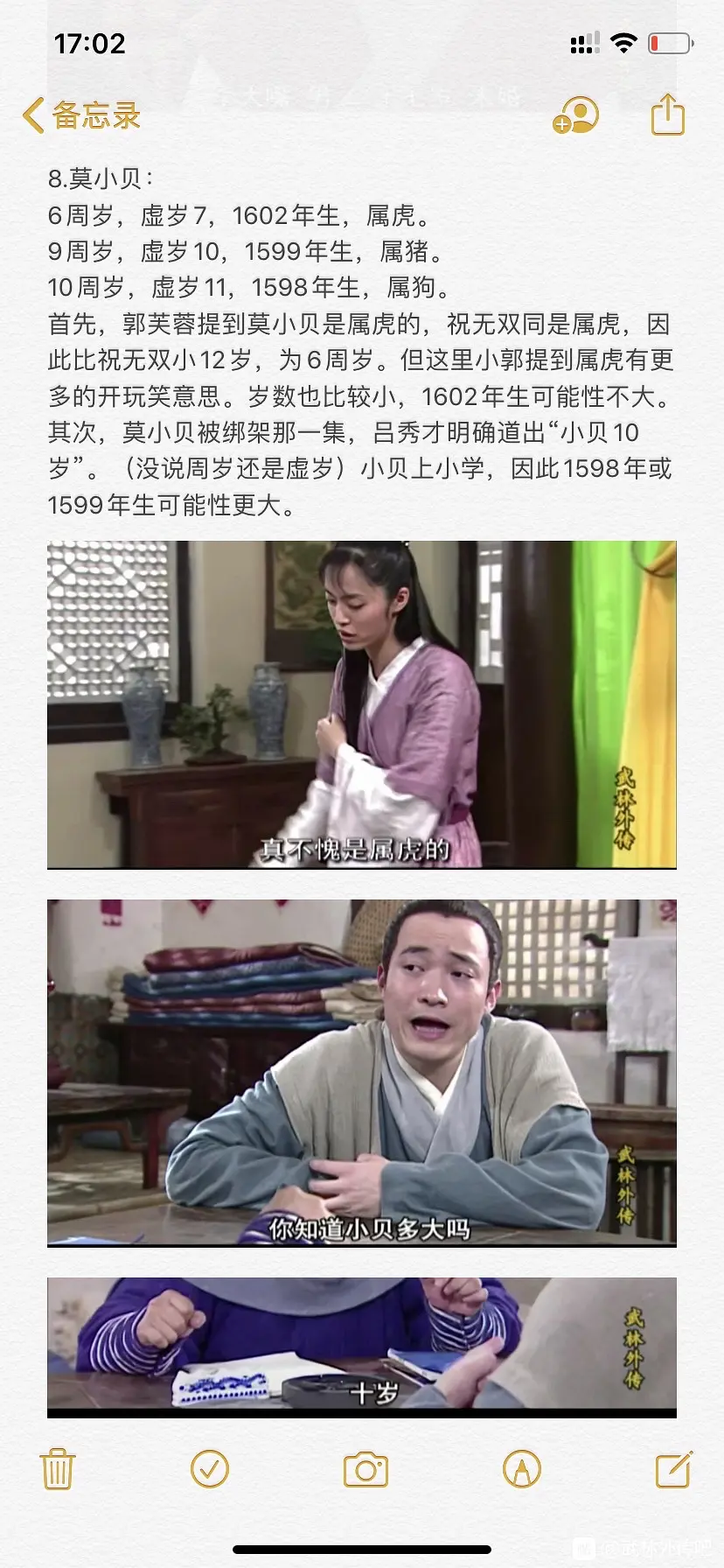The height and width of the screenshot is (1568, 724).
Task: Open the markup pen tool
Action: (x=522, y=1469)
